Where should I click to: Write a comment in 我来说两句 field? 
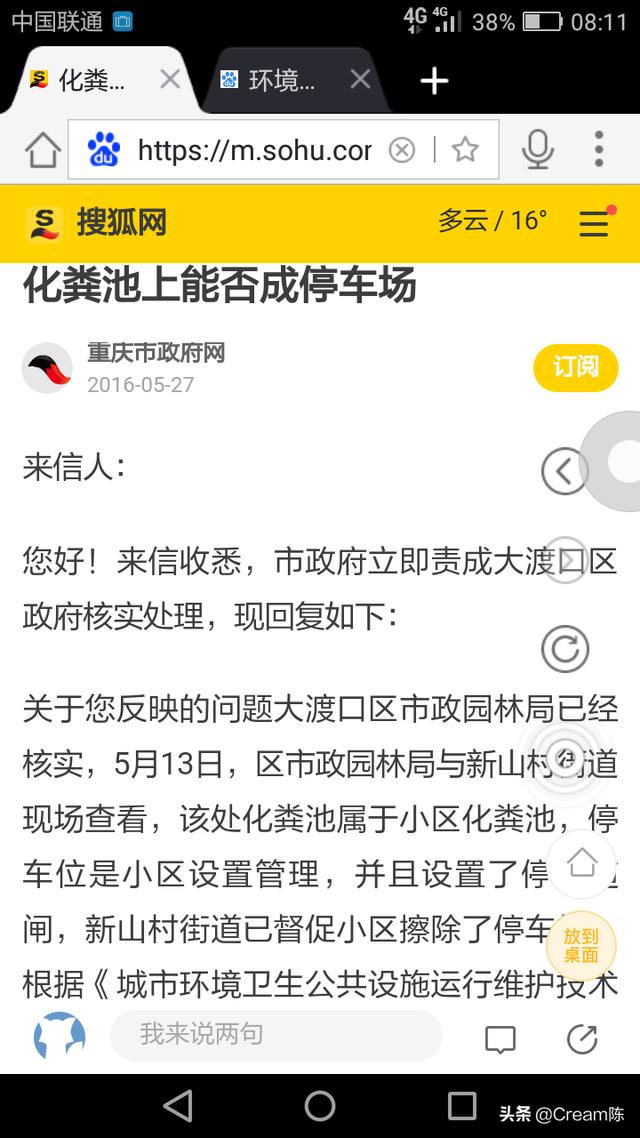[276, 1035]
